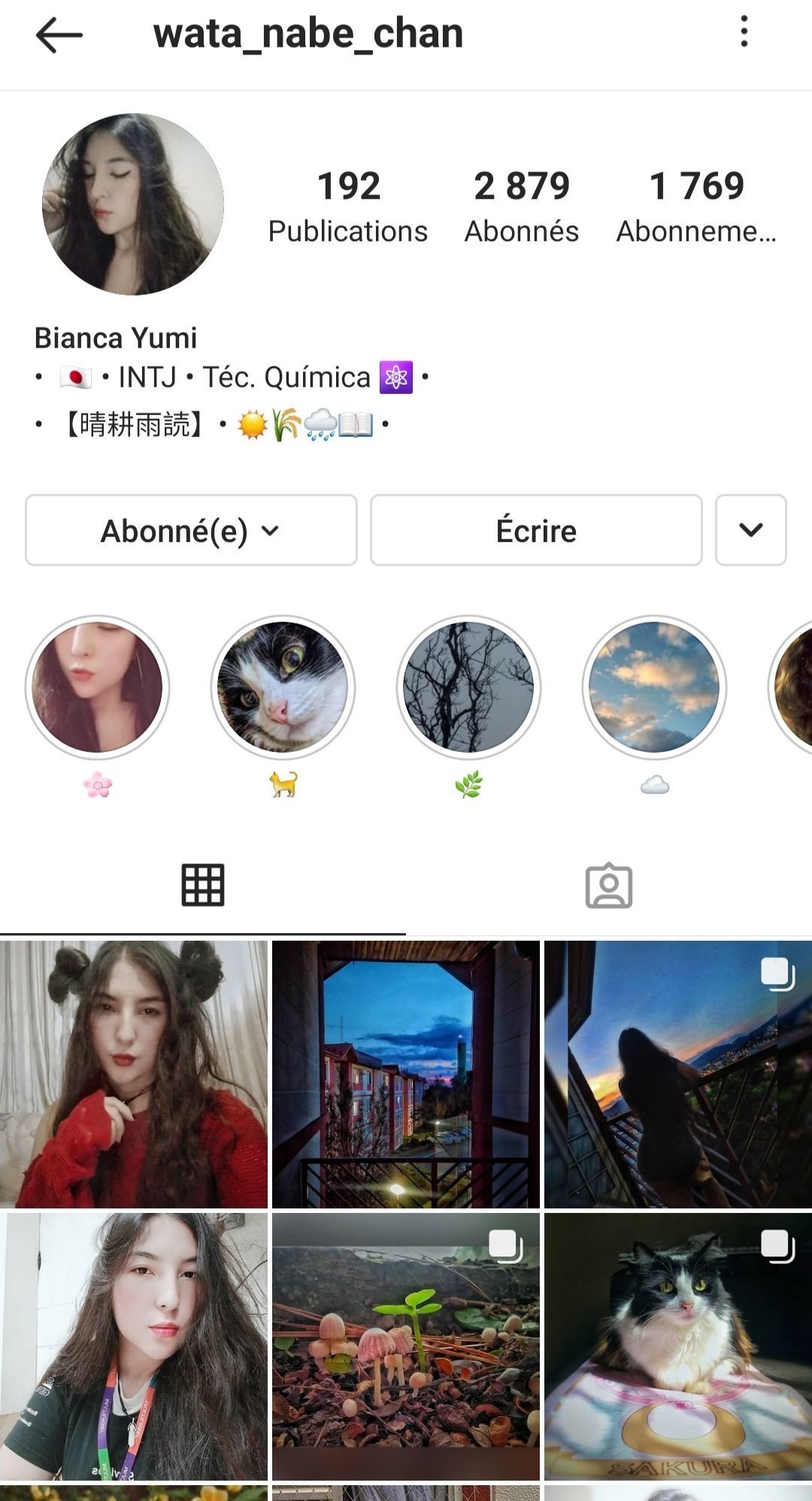Open the mushrooms and sprout post
Viewport: 812px width, 1501px height.
coord(406,1346)
